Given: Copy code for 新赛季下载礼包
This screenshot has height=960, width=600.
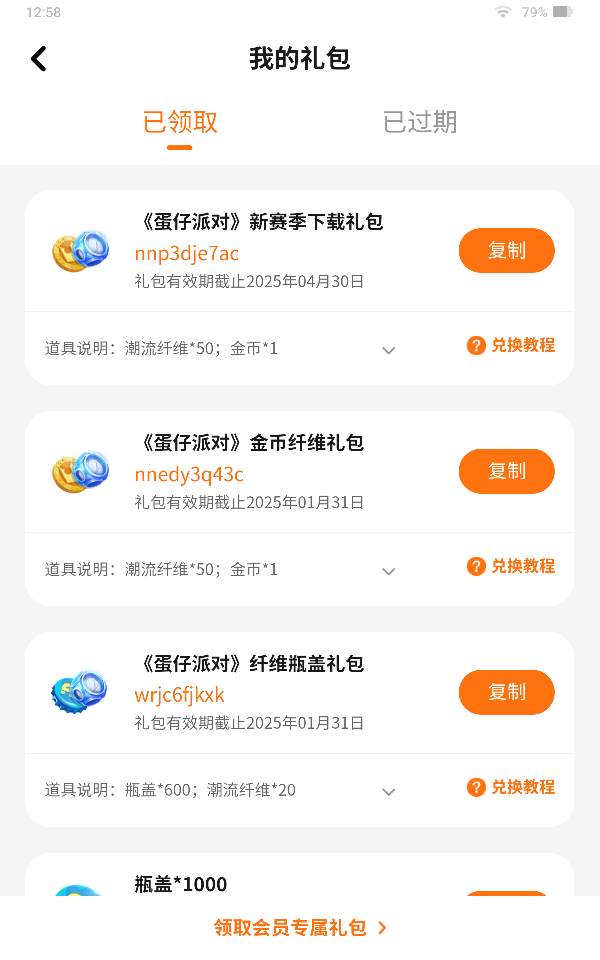Looking at the screenshot, I should point(506,250).
